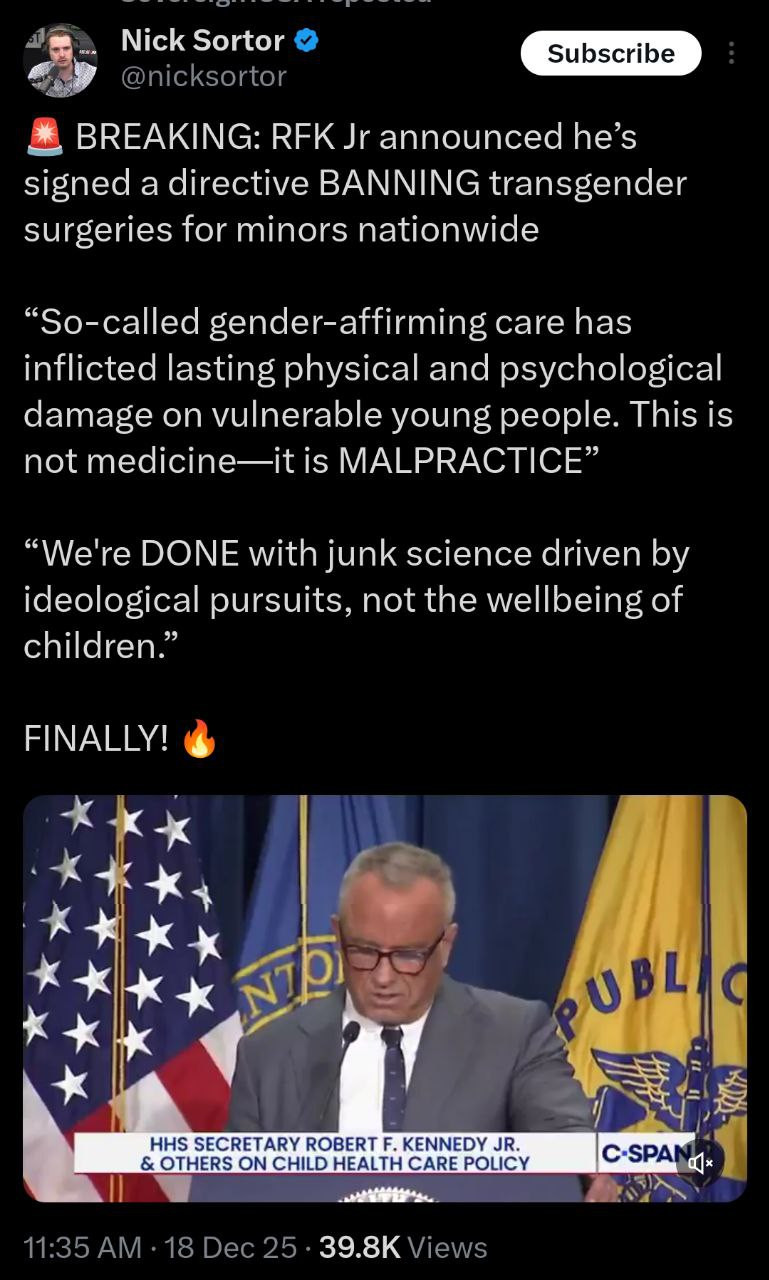This screenshot has height=1280, width=769.
Task: View the 39.8K Views analytics
Action: point(403,1247)
